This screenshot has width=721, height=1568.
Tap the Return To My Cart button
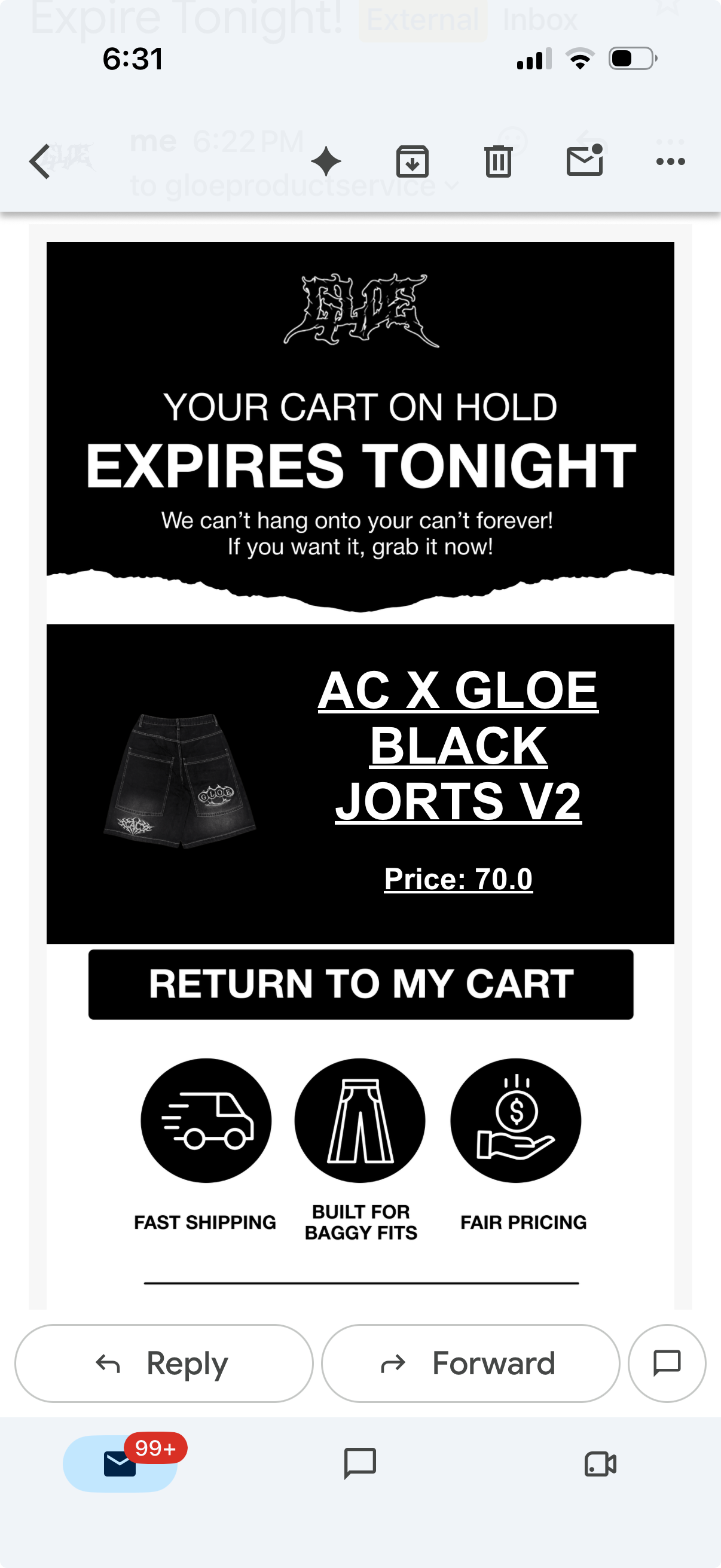361,984
